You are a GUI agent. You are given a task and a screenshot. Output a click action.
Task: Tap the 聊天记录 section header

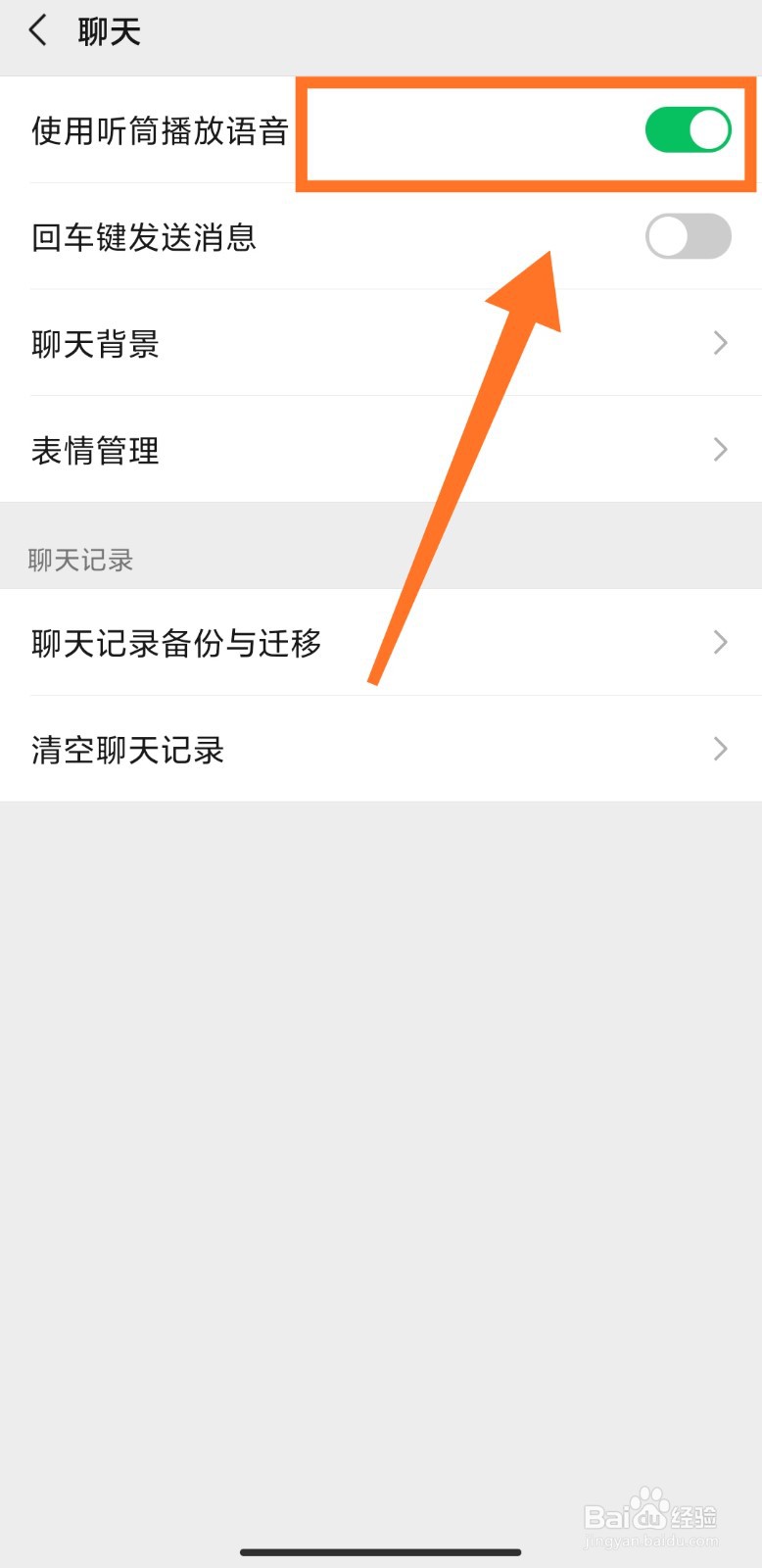coord(80,560)
